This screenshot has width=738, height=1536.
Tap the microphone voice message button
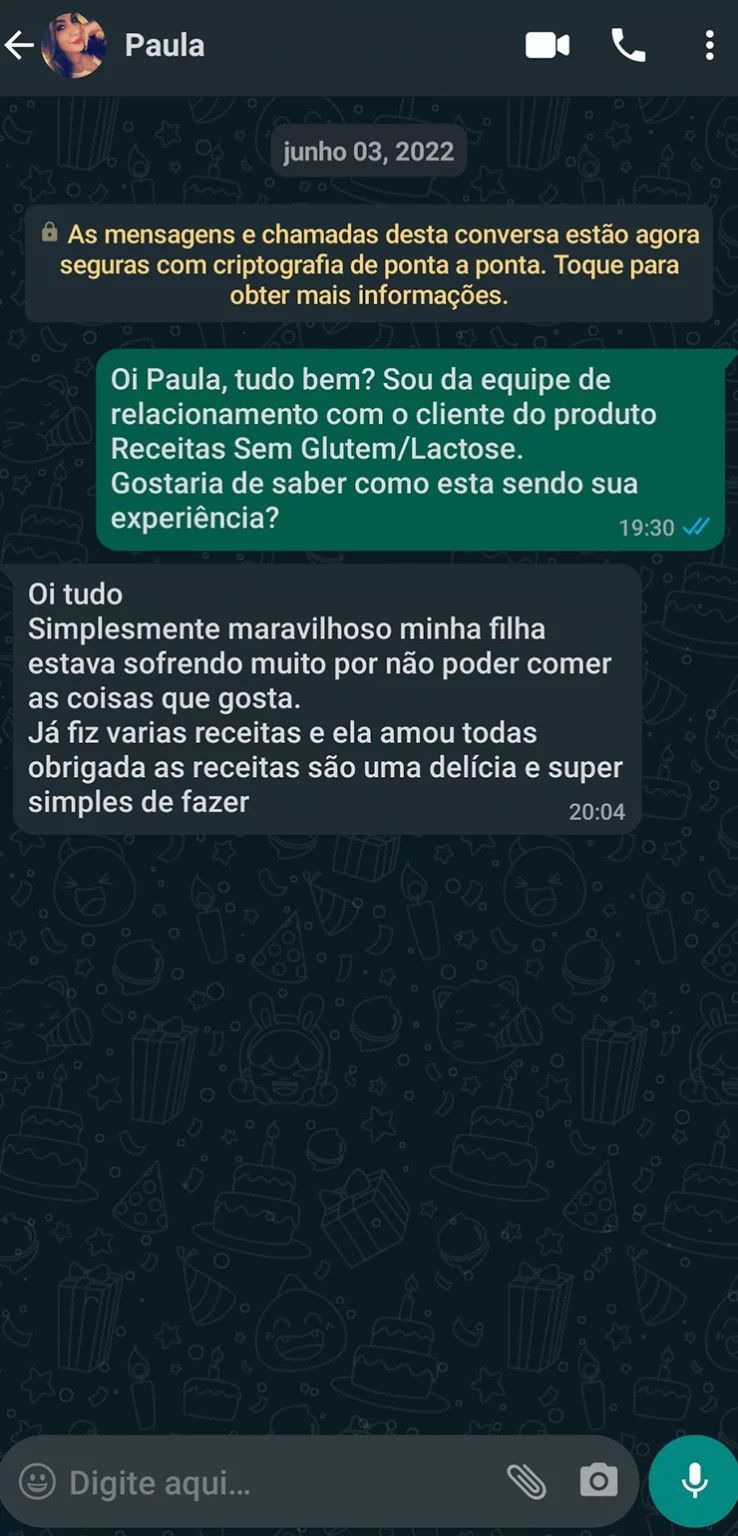694,1481
